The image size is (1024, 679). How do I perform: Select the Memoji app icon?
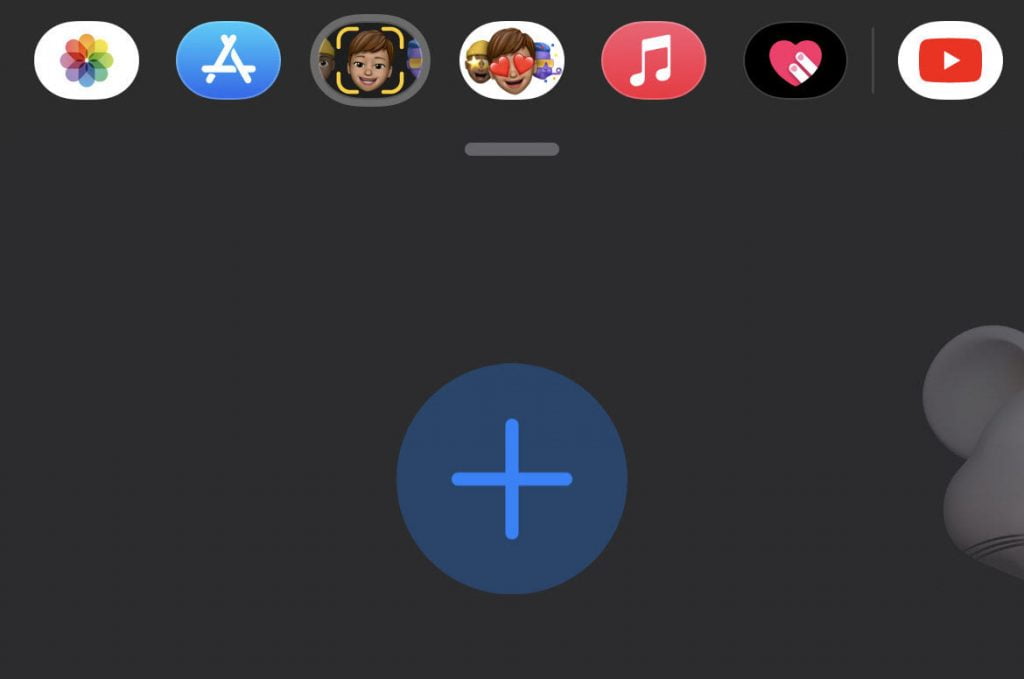pos(370,60)
